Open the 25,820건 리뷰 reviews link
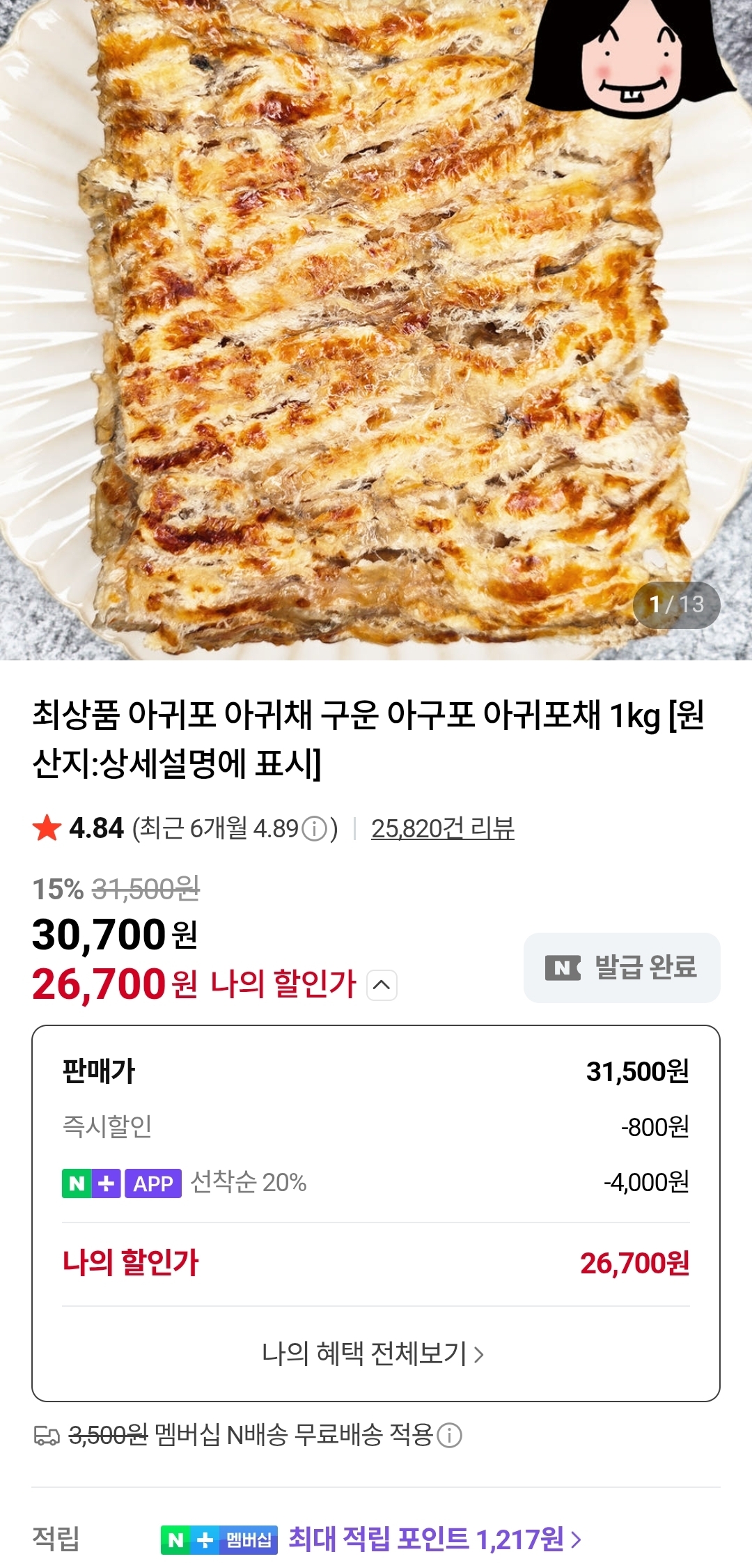Viewport: 752px width, 1568px height. (442, 828)
